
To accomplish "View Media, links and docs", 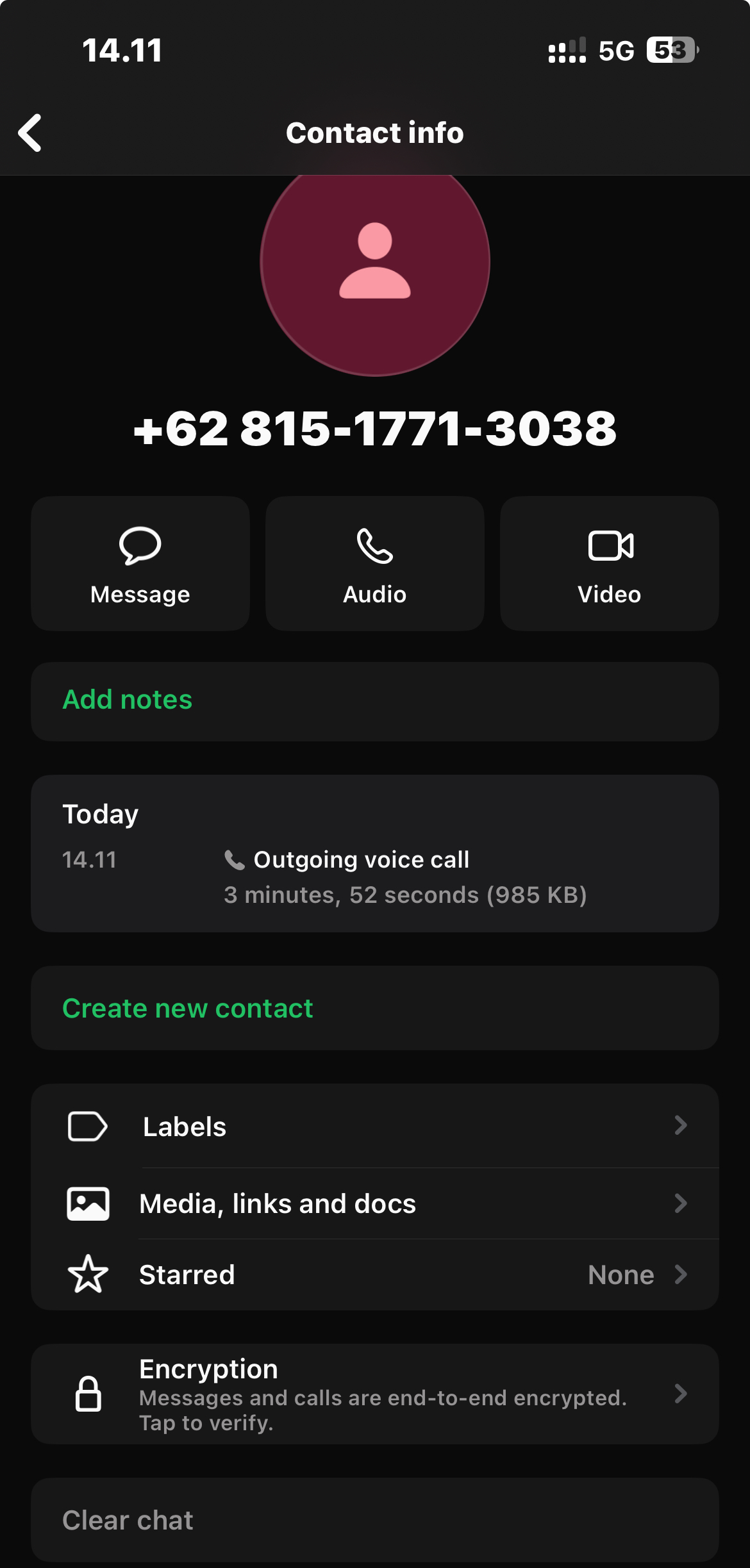I will 375,1203.
